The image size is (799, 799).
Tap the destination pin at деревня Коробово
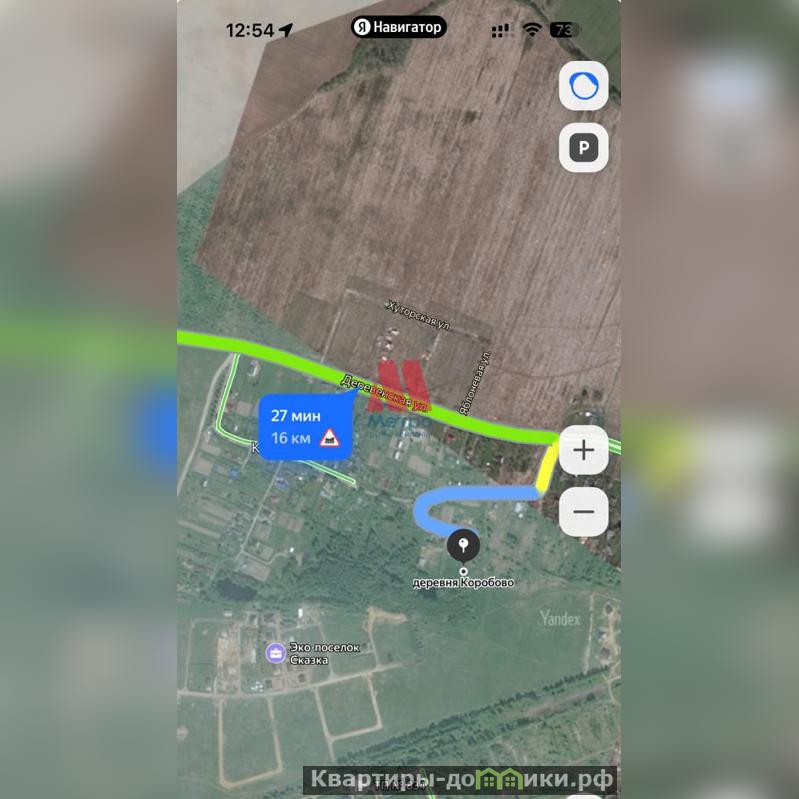[462, 546]
